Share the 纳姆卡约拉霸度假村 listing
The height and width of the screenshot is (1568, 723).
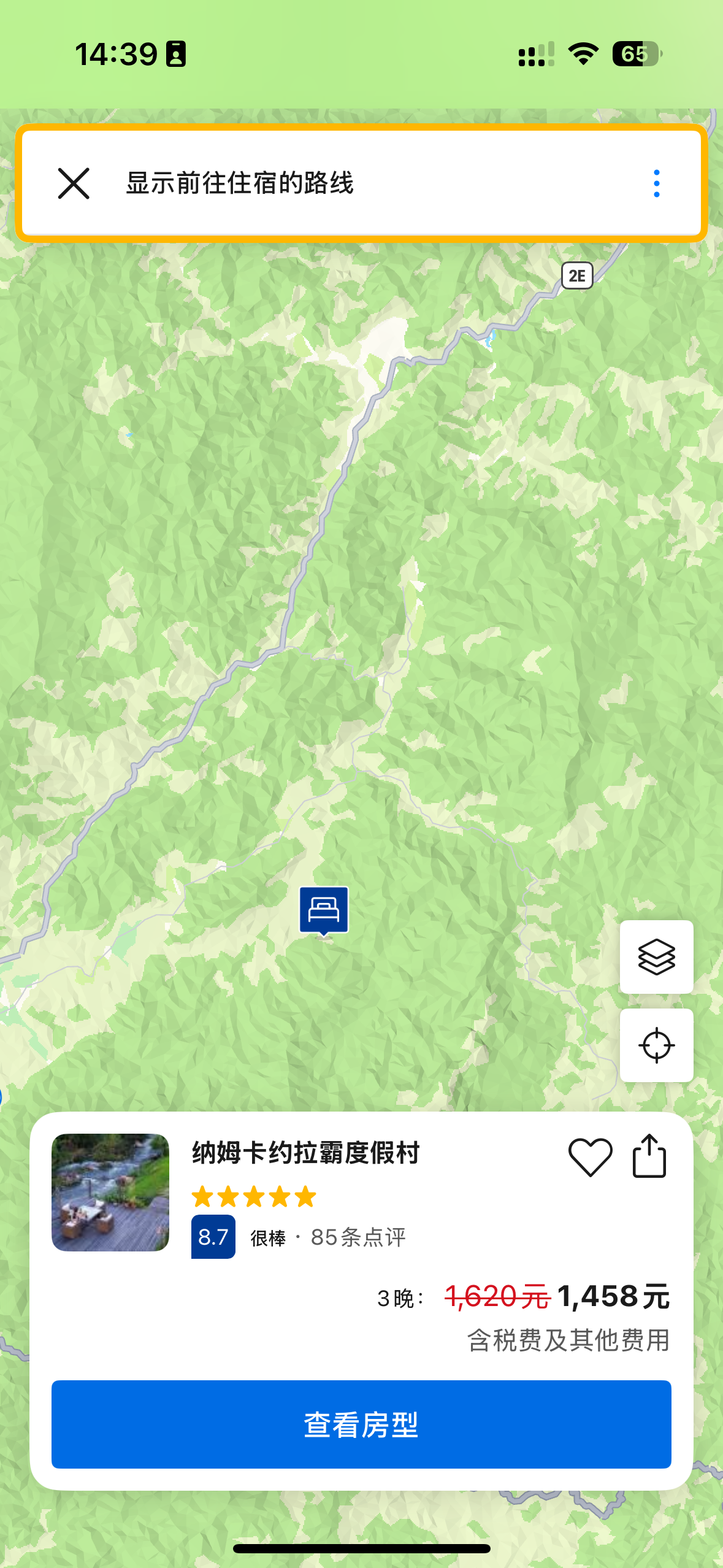tap(649, 1156)
